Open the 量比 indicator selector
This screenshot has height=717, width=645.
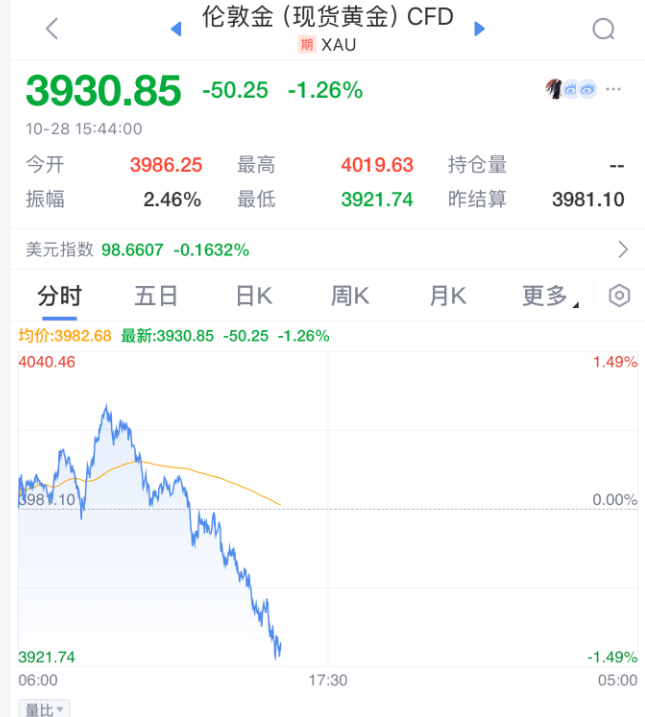pos(46,709)
